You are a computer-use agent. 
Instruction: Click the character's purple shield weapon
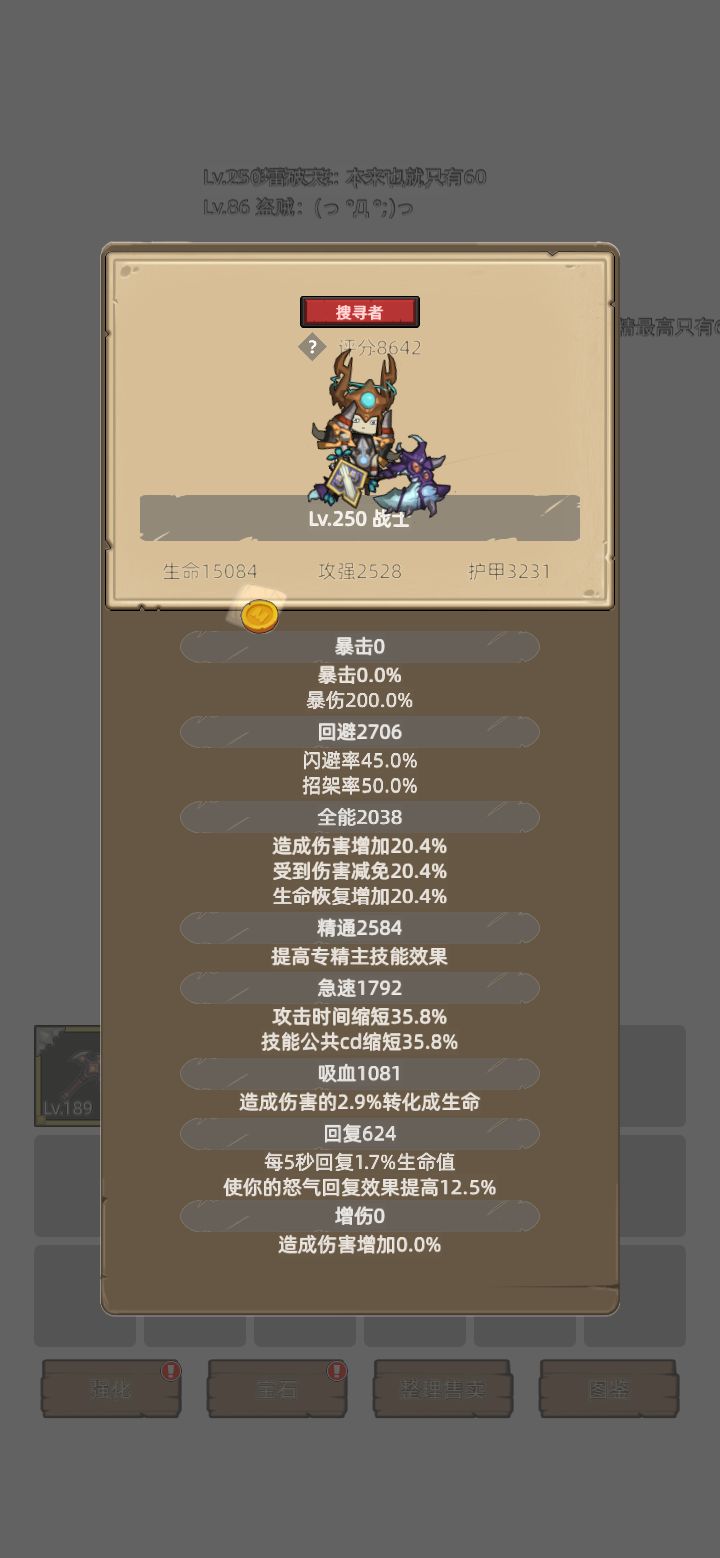[x=422, y=468]
